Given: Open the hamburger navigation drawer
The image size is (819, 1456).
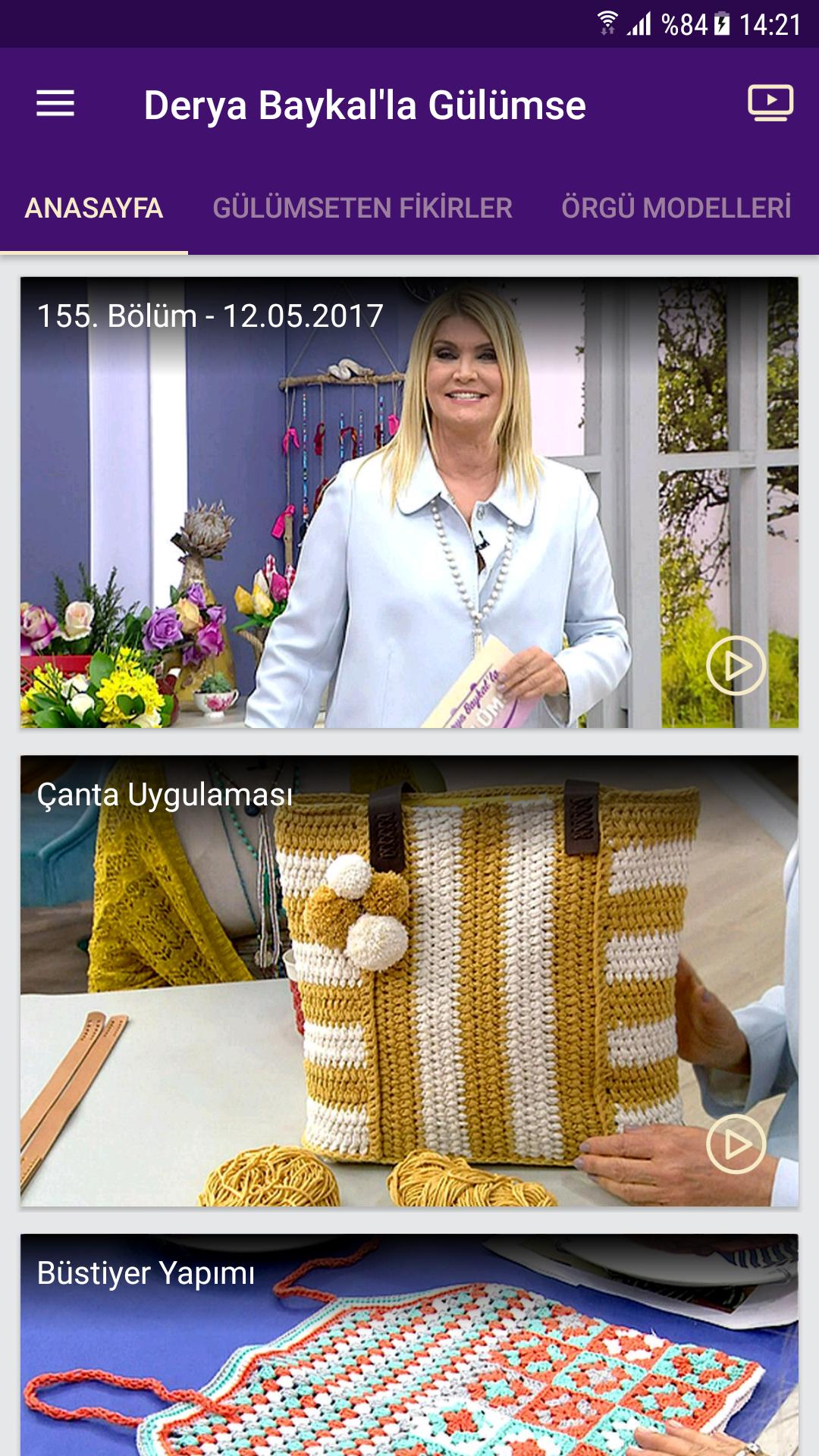Looking at the screenshot, I should pyautogui.click(x=55, y=104).
